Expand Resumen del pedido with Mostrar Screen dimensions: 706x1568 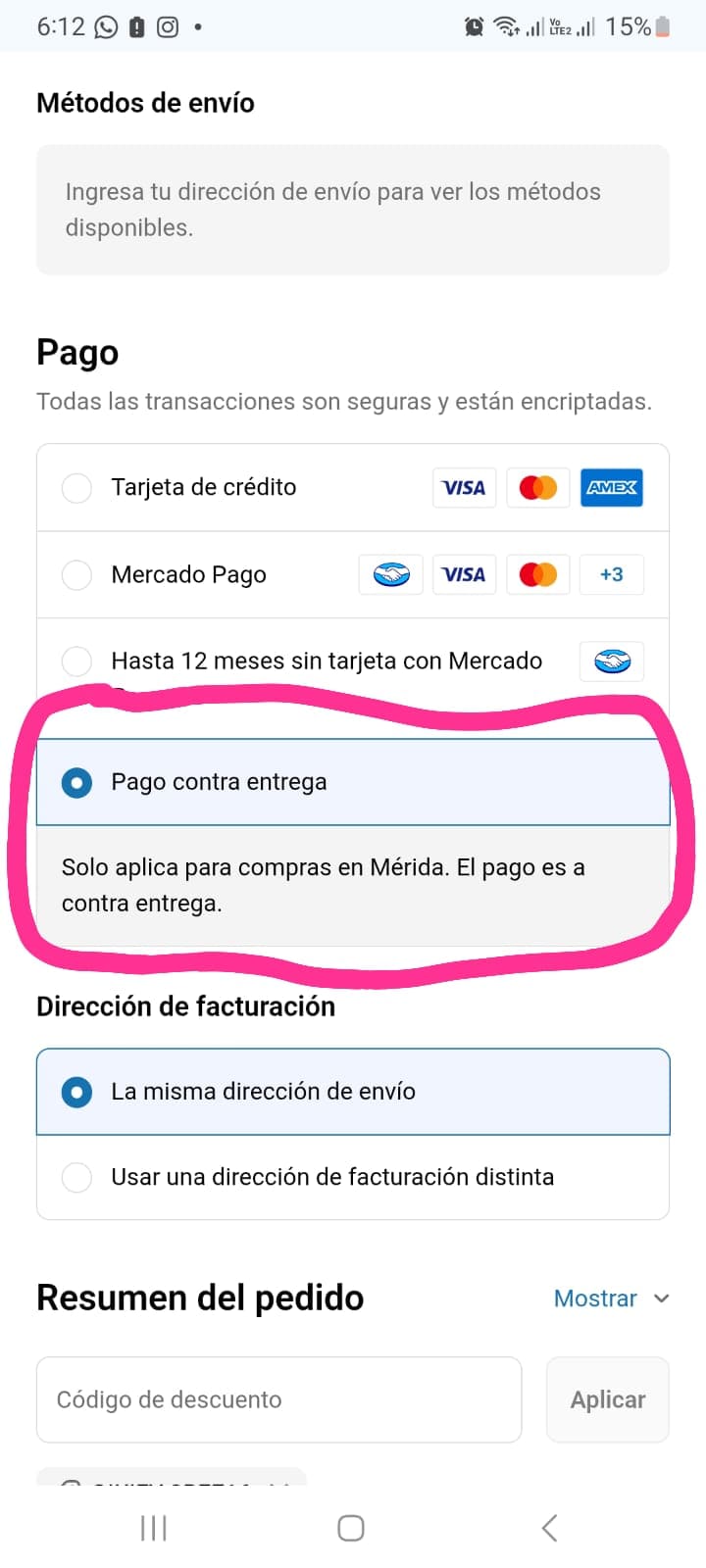click(x=611, y=1298)
